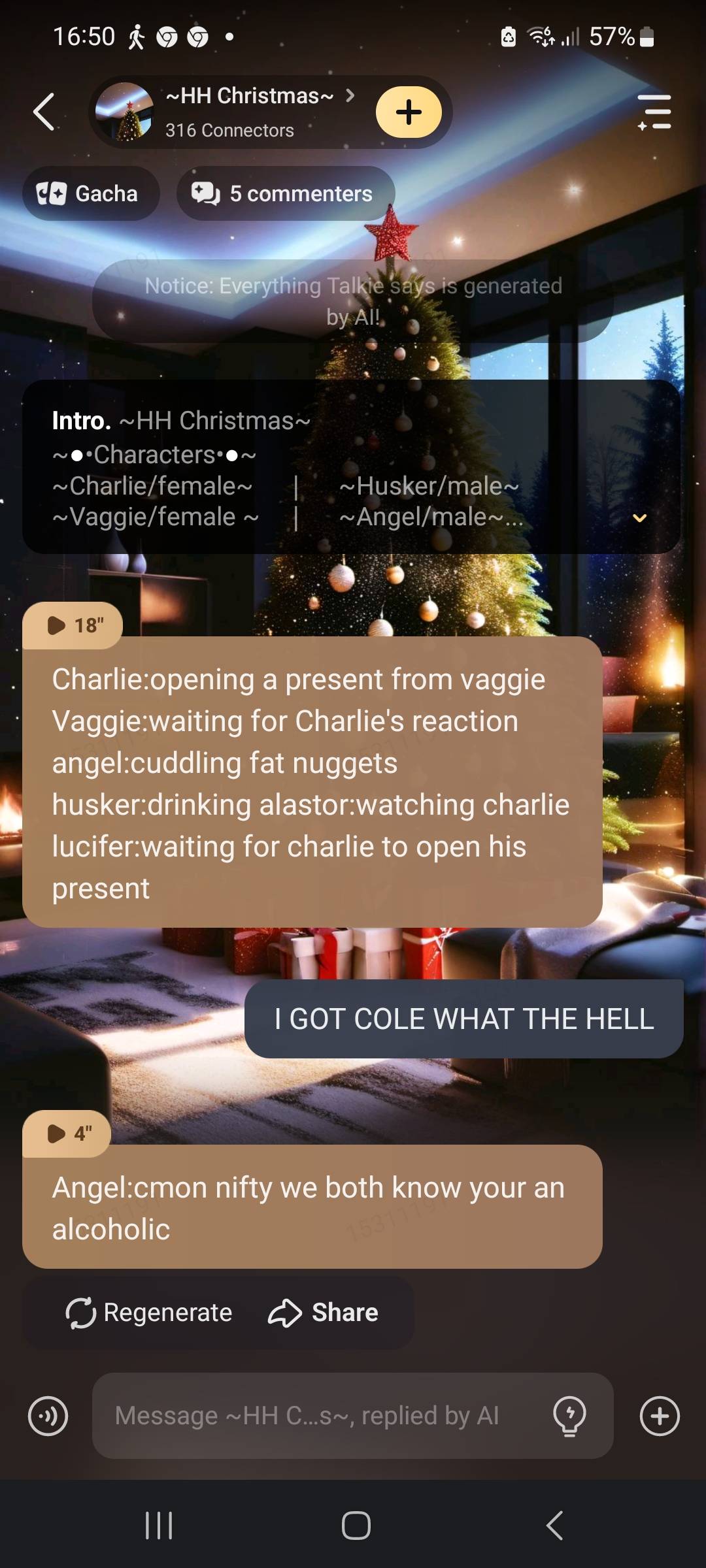
Task: Open the plus attachments icon by message box
Action: pyautogui.click(x=659, y=1416)
